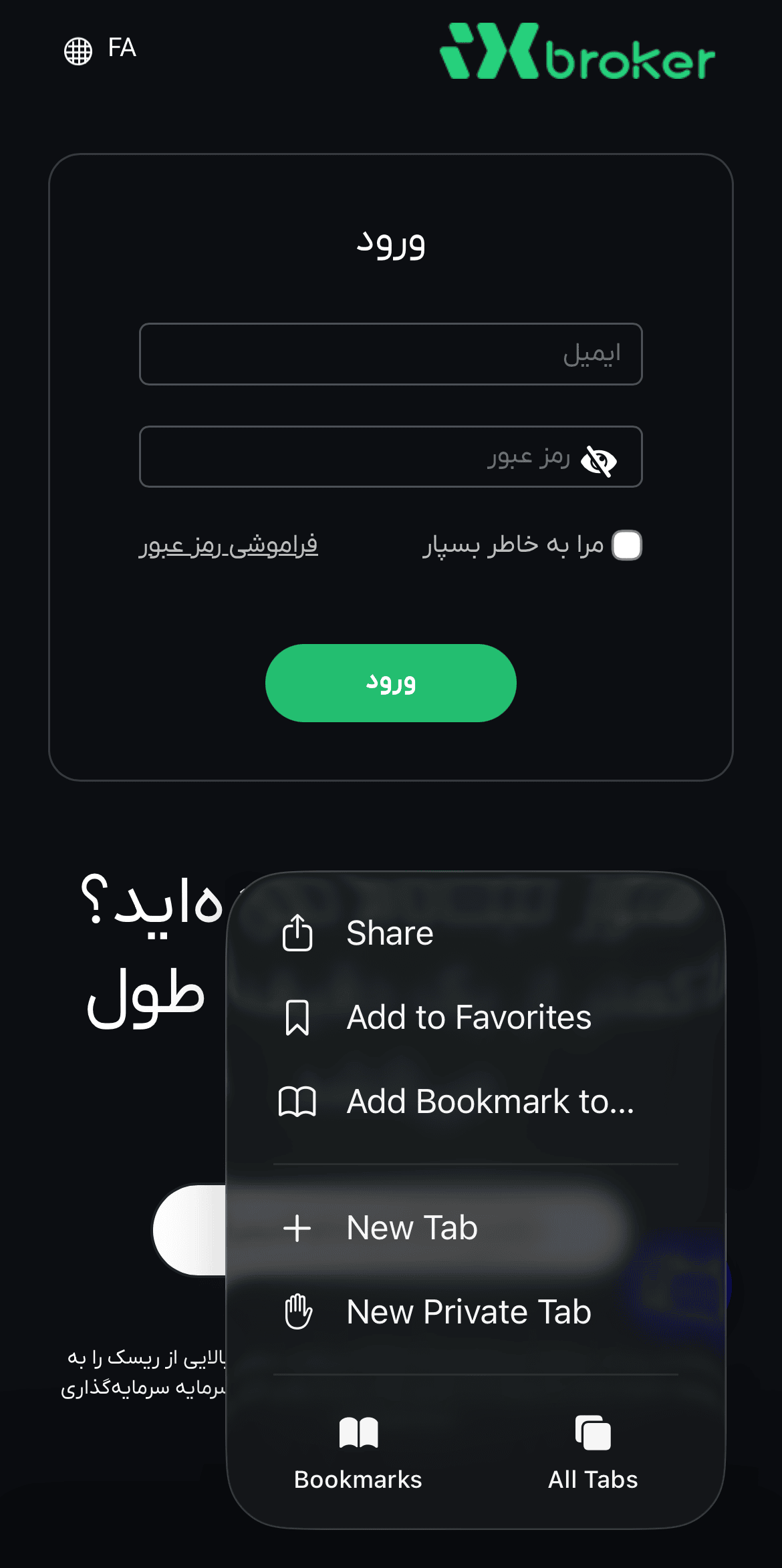Open the forgot password (فراموشی رمز عبور) link
Screen dimensions: 782x1568
(229, 545)
